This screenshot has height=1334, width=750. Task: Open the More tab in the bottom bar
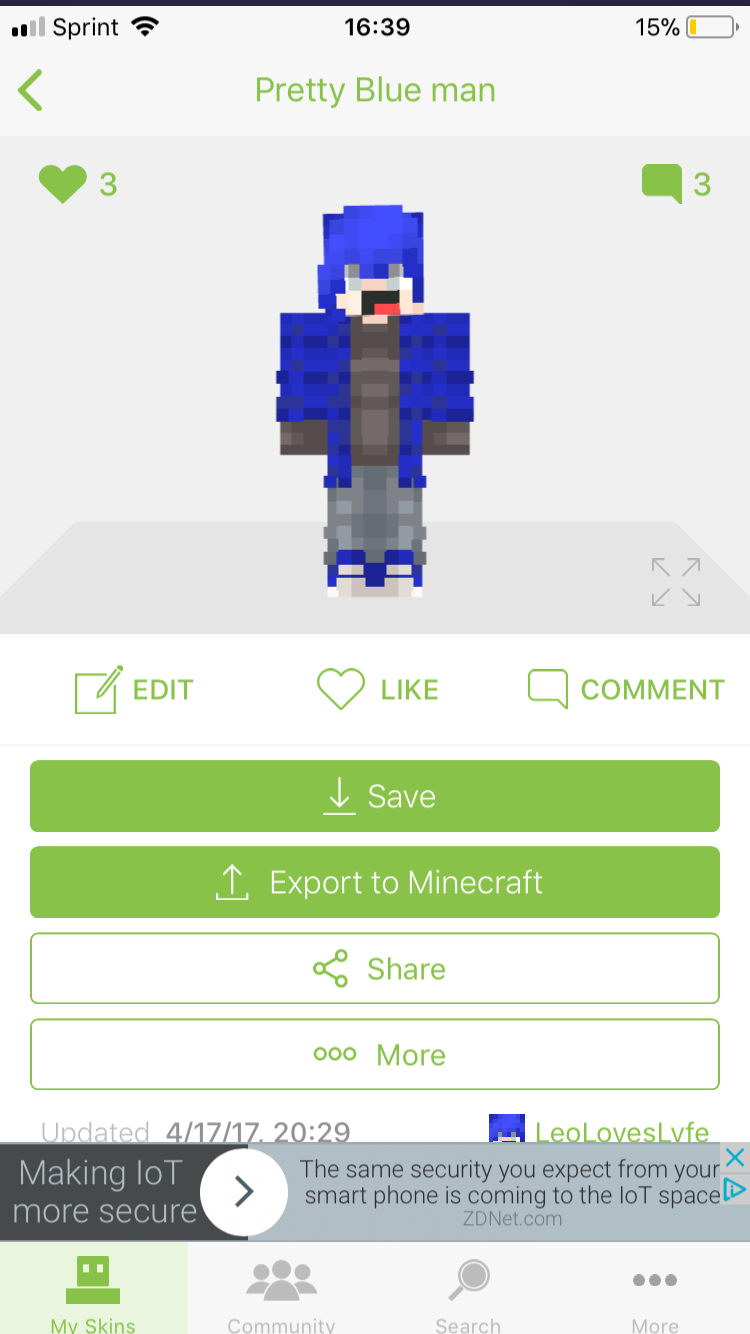click(655, 1292)
